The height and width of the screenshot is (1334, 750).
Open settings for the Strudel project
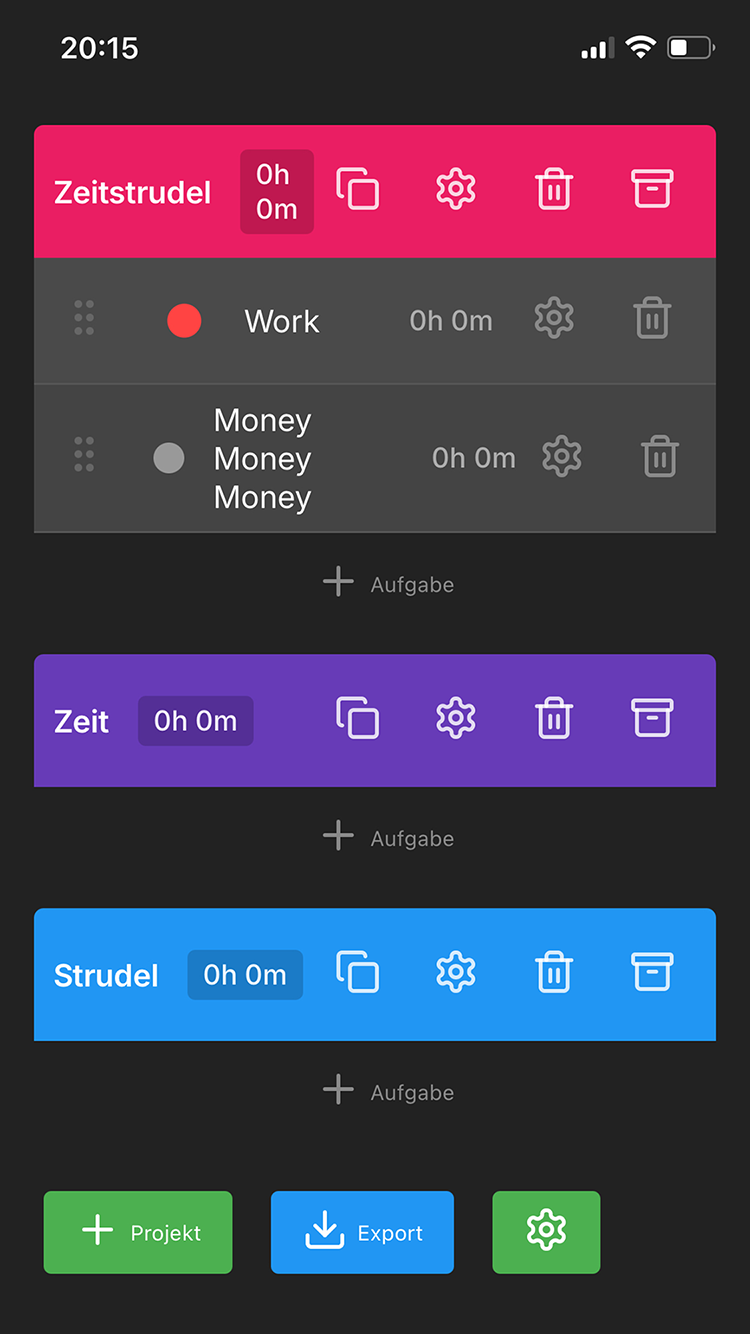pos(455,972)
